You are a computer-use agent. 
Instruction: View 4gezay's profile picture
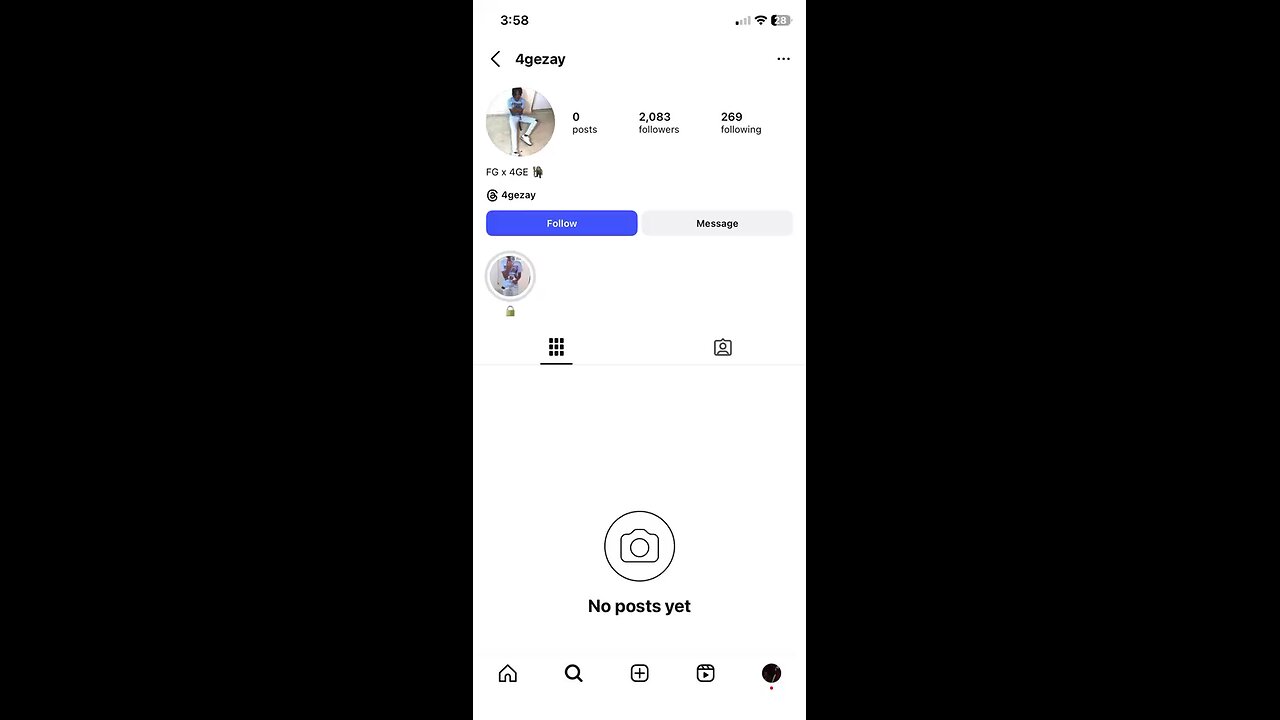click(x=520, y=122)
